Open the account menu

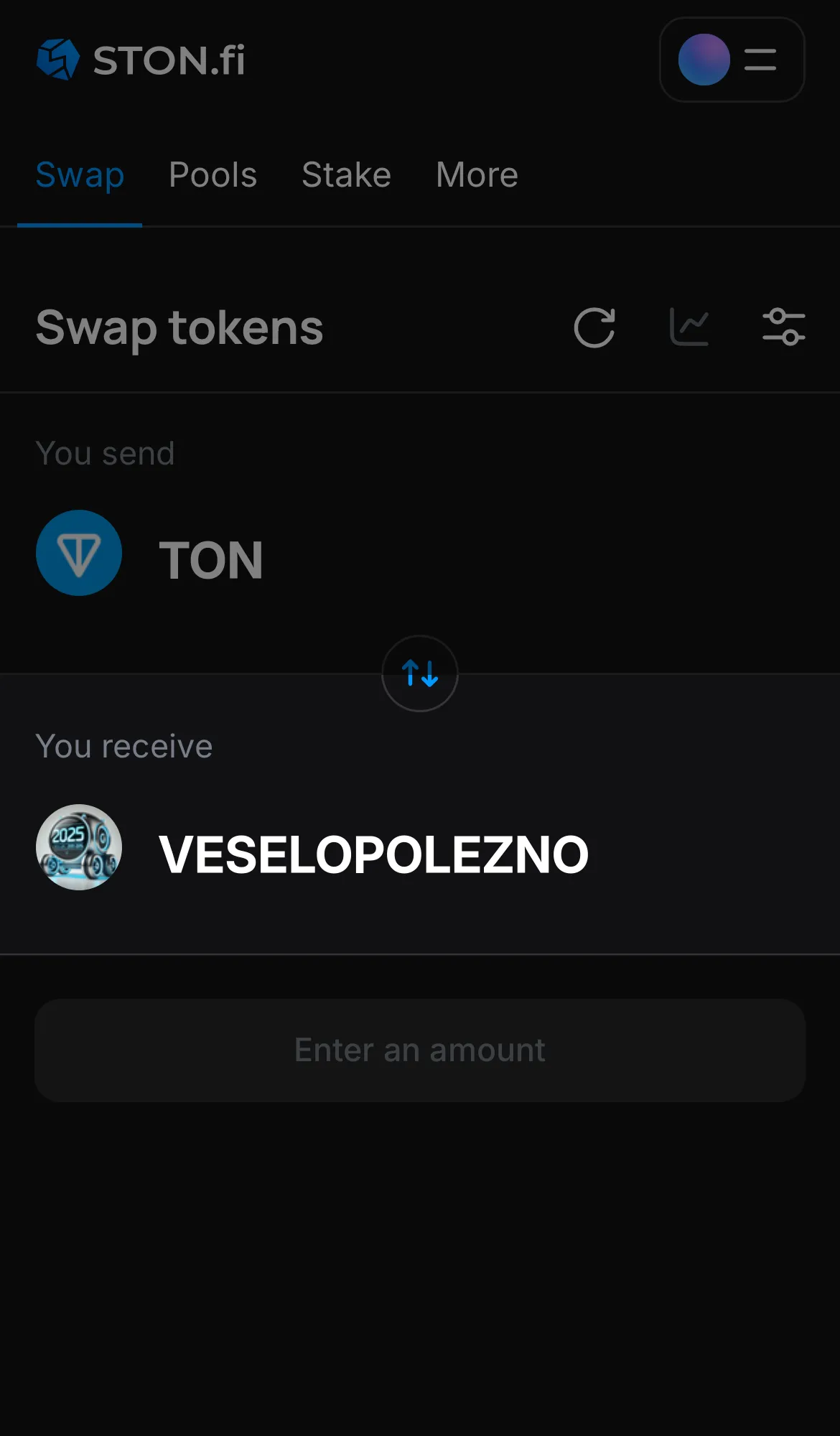[760, 60]
